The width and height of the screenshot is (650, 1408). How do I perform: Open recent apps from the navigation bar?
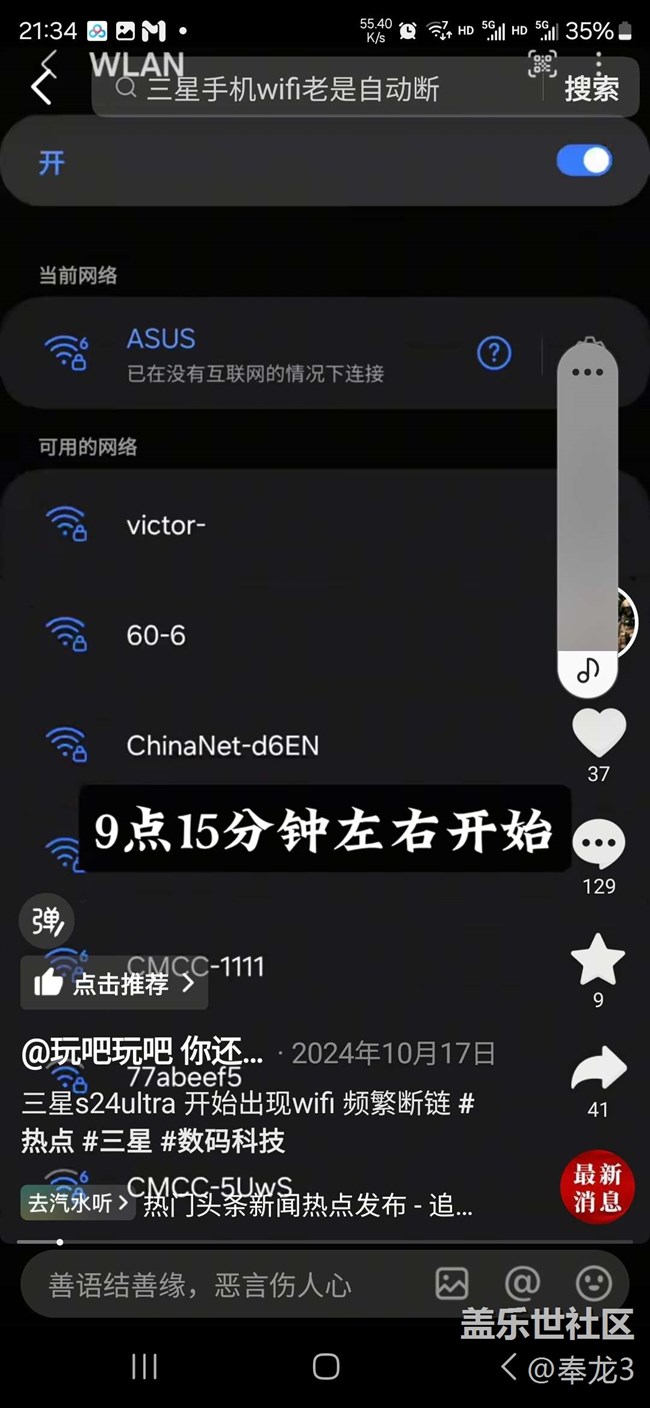coord(145,1367)
